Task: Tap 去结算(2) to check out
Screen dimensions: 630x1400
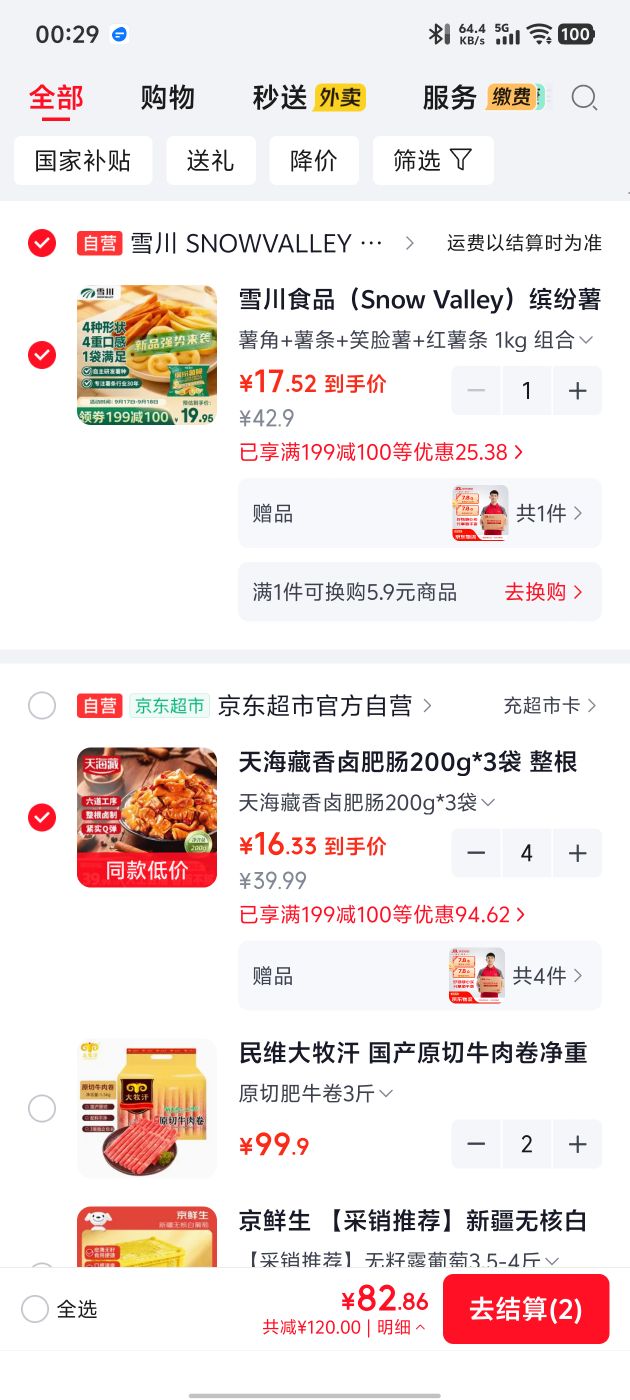Action: [526, 1309]
